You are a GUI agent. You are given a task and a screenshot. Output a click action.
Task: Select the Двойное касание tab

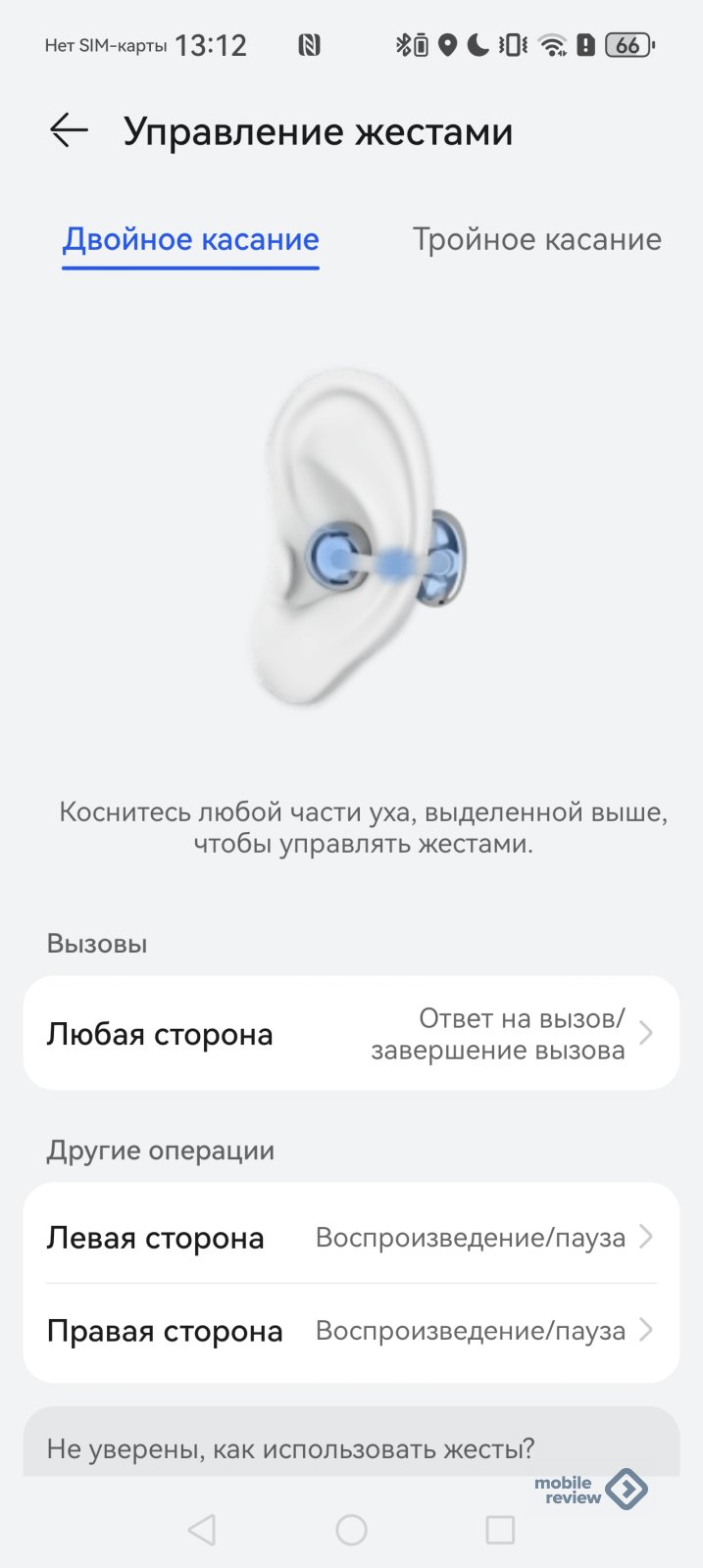[191, 240]
